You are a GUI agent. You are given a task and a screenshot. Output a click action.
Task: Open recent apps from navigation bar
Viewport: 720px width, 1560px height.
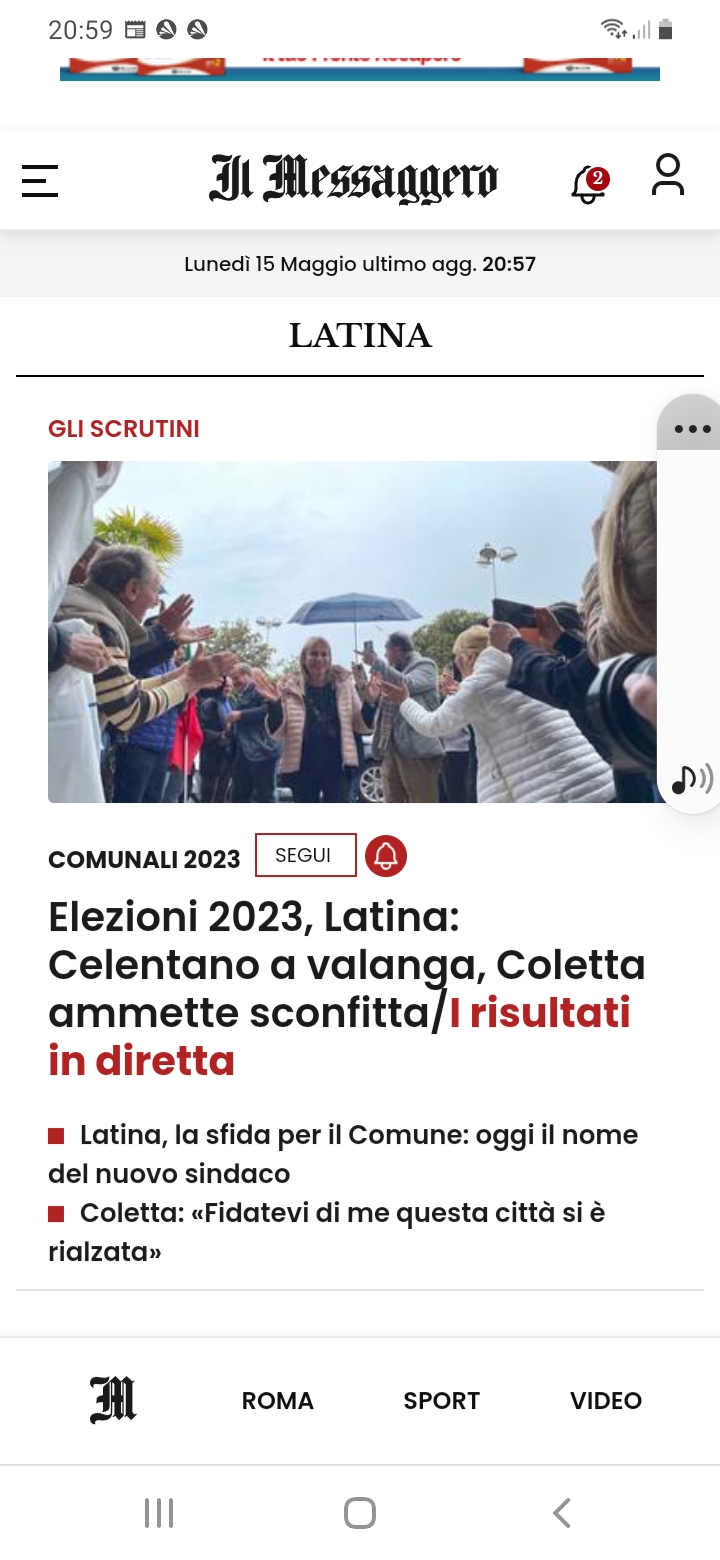pyautogui.click(x=159, y=1512)
